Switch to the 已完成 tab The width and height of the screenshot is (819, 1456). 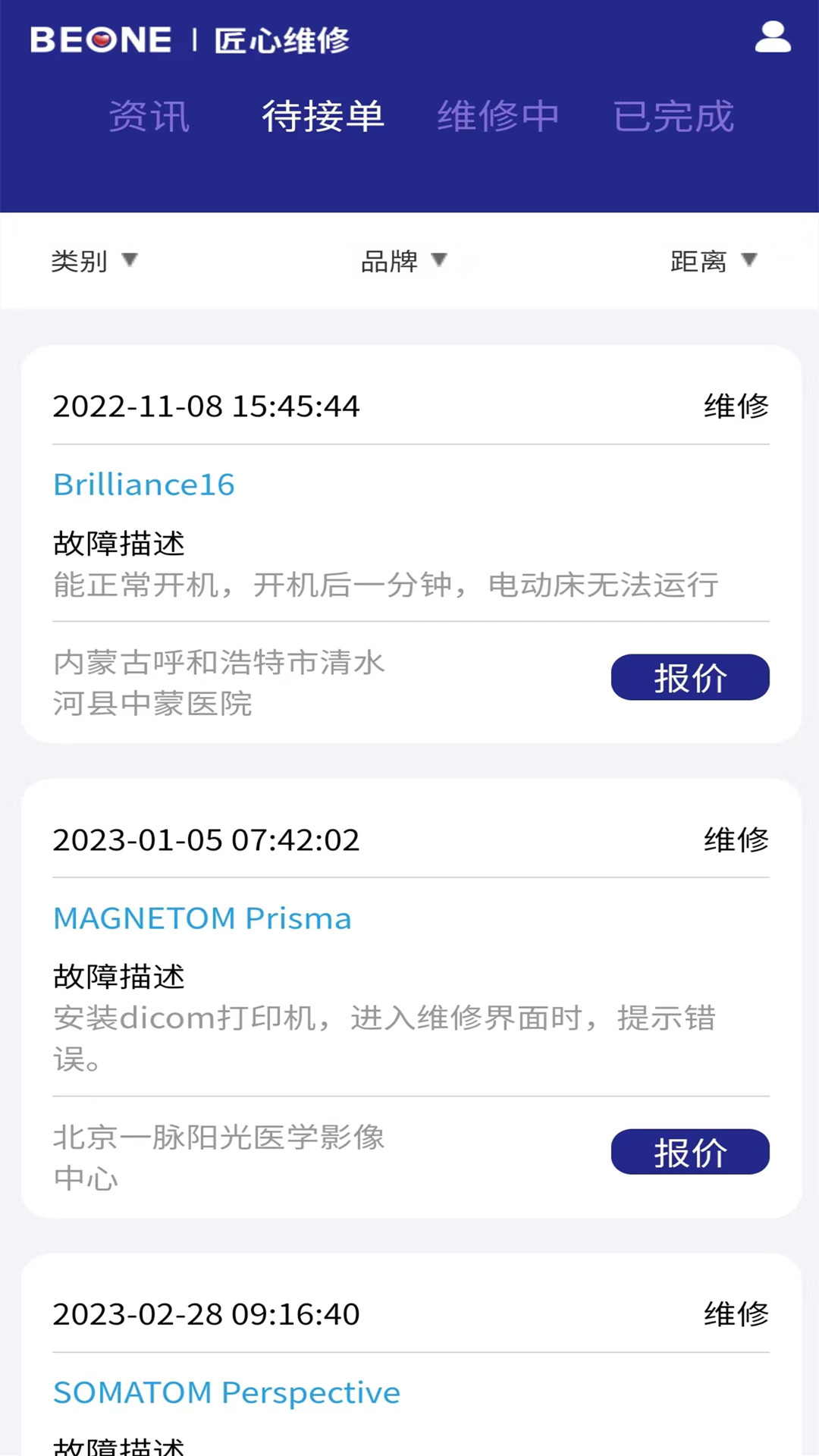click(674, 115)
